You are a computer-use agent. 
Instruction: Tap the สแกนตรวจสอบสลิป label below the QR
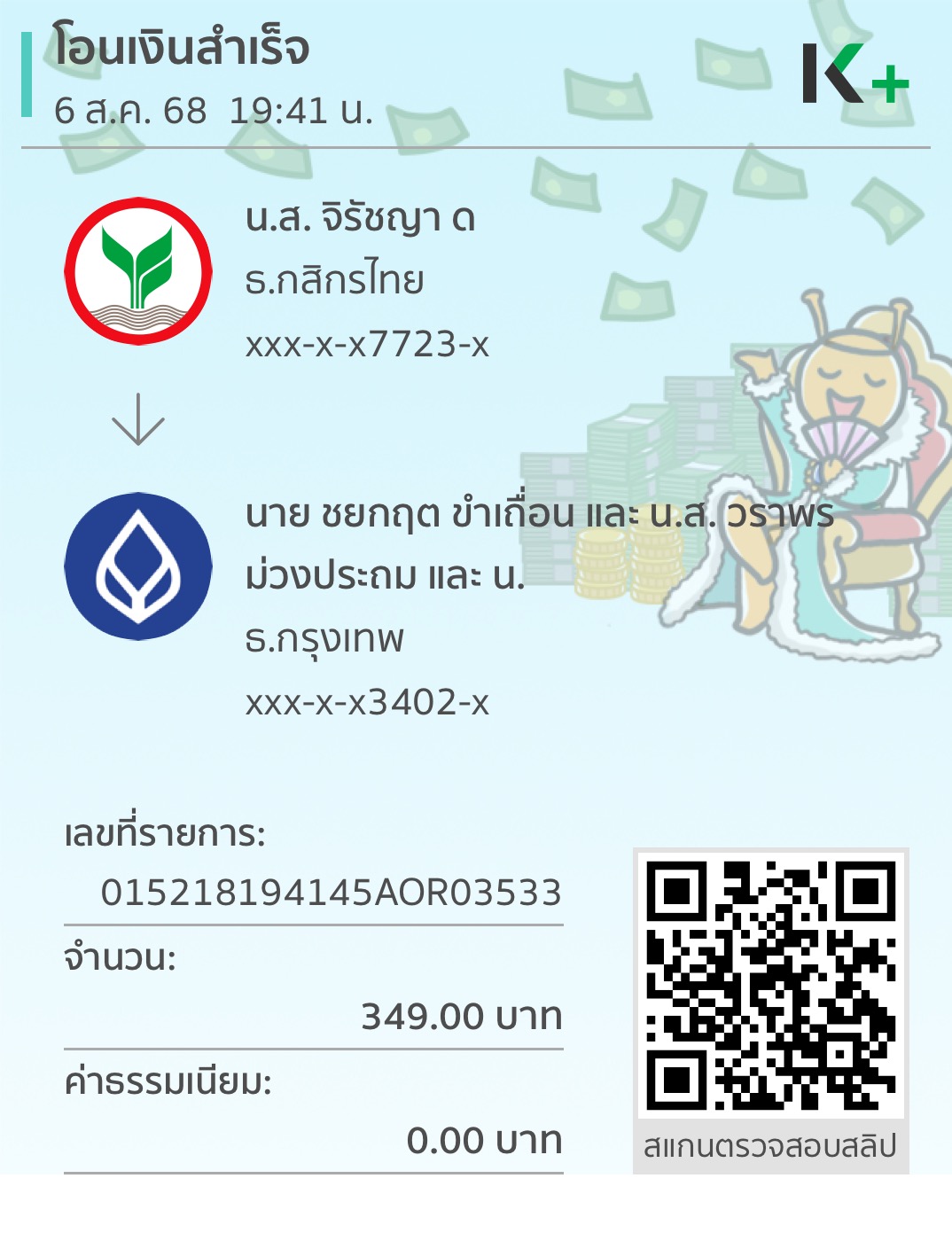click(771, 1147)
